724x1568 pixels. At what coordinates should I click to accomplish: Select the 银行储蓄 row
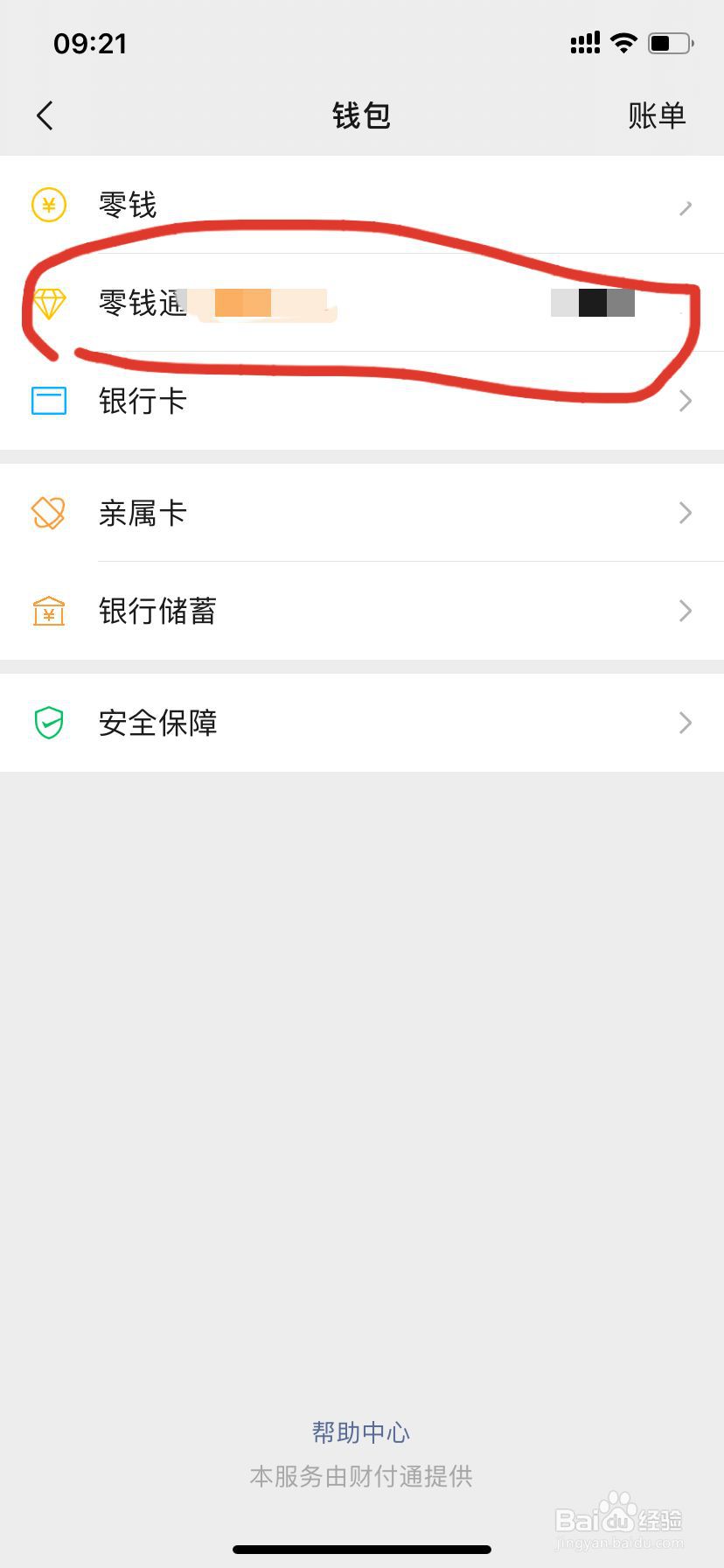[x=350, y=611]
